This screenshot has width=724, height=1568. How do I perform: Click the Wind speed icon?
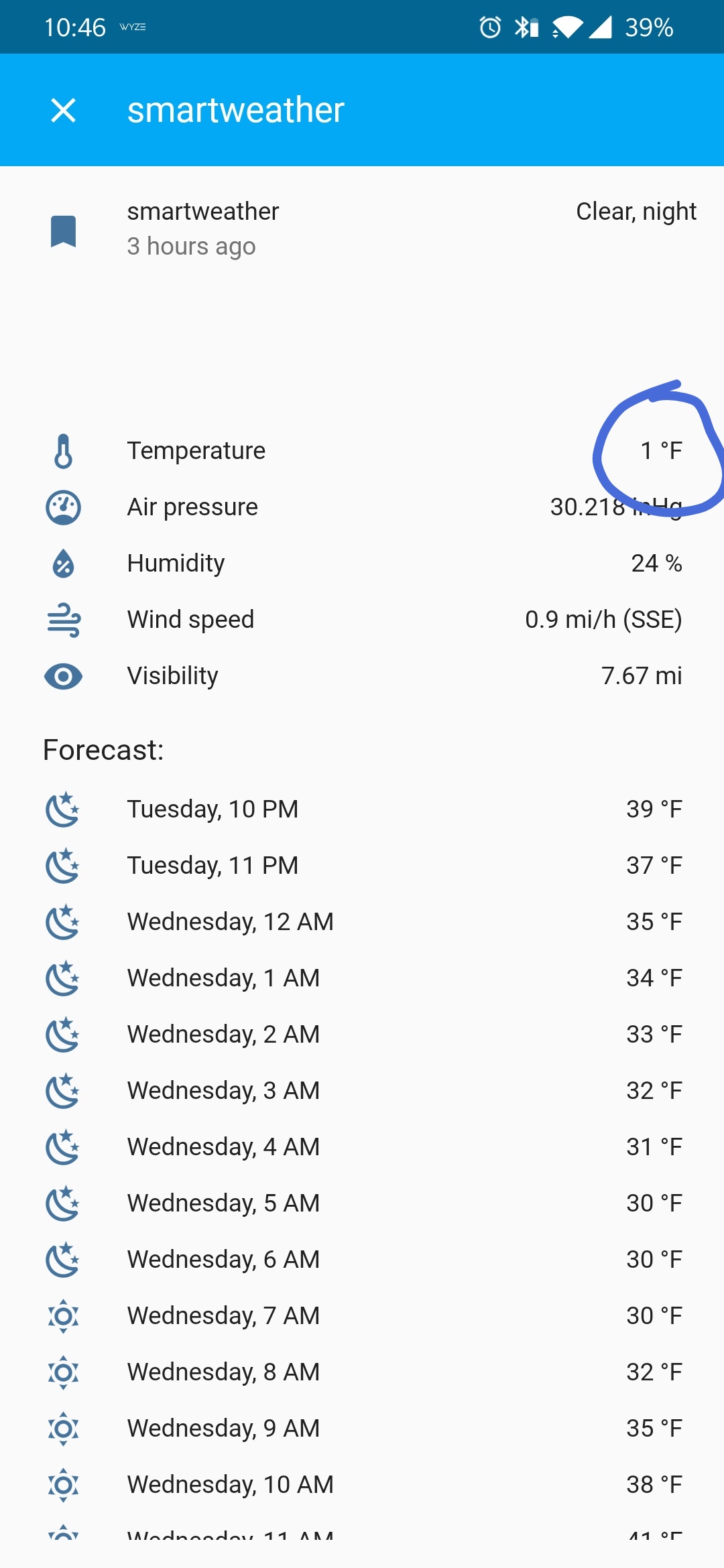[x=63, y=619]
